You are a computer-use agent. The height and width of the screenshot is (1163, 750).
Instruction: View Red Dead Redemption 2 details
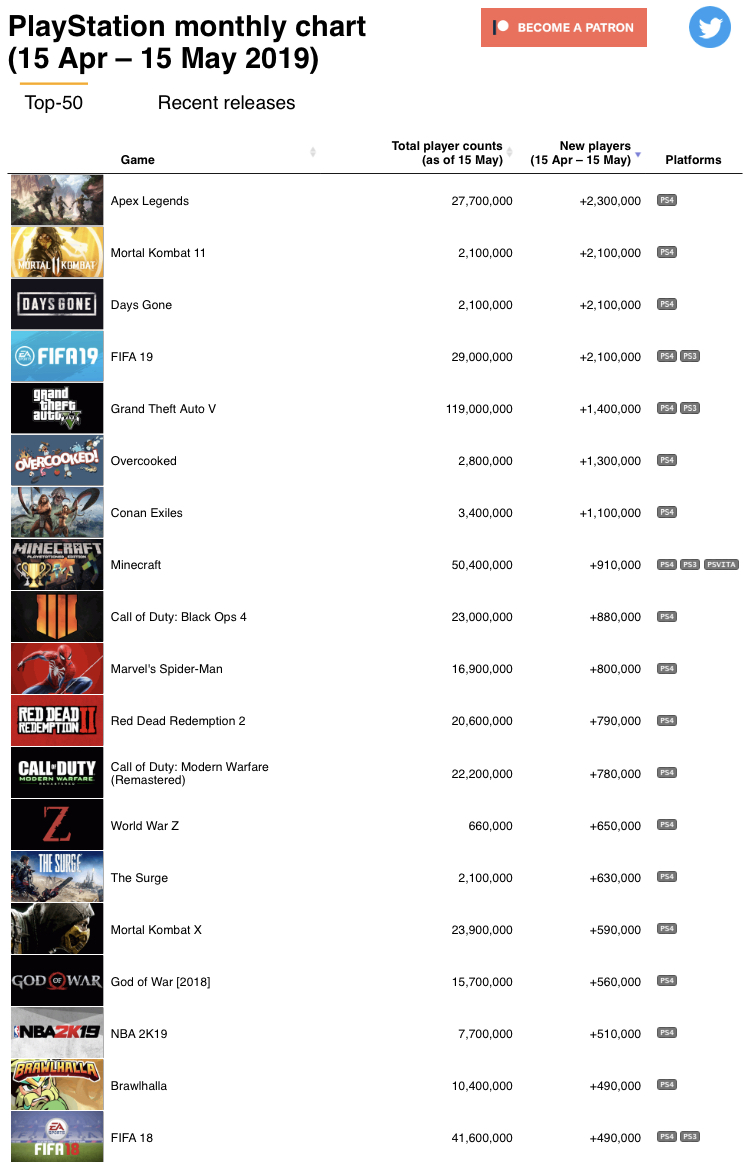pos(178,721)
